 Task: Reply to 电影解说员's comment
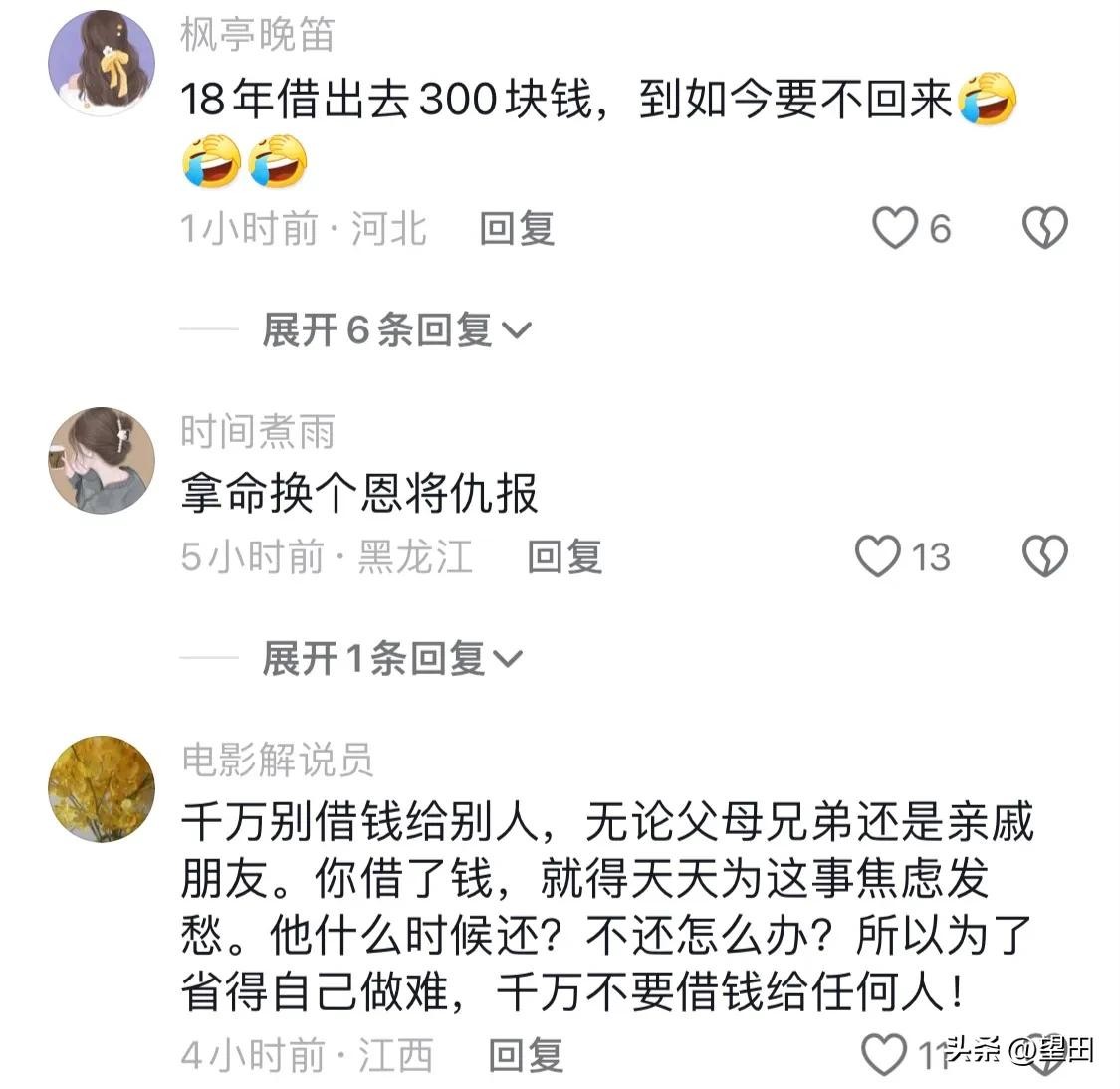[x=526, y=1054]
